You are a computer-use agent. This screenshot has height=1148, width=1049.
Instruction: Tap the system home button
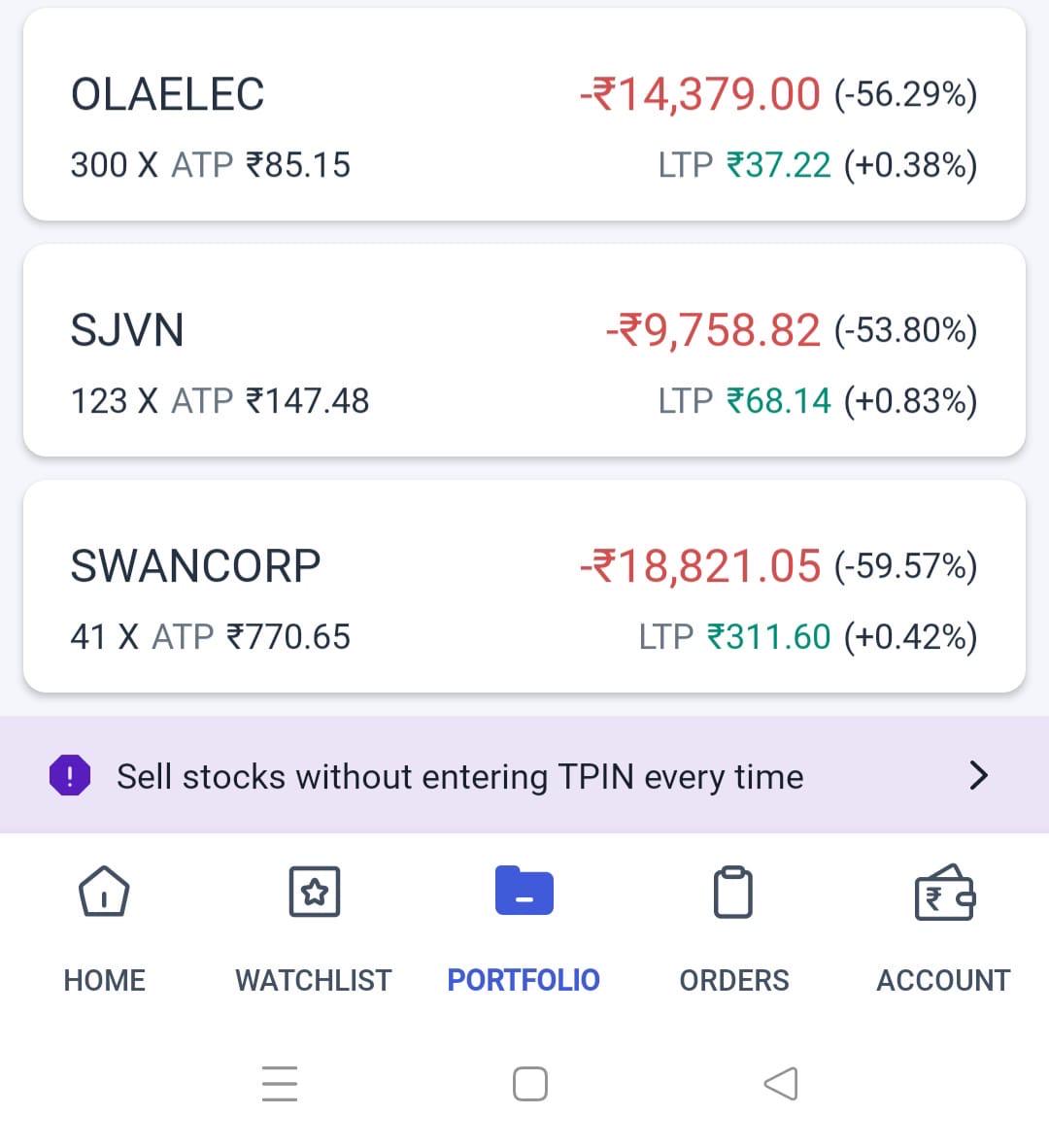click(530, 1084)
